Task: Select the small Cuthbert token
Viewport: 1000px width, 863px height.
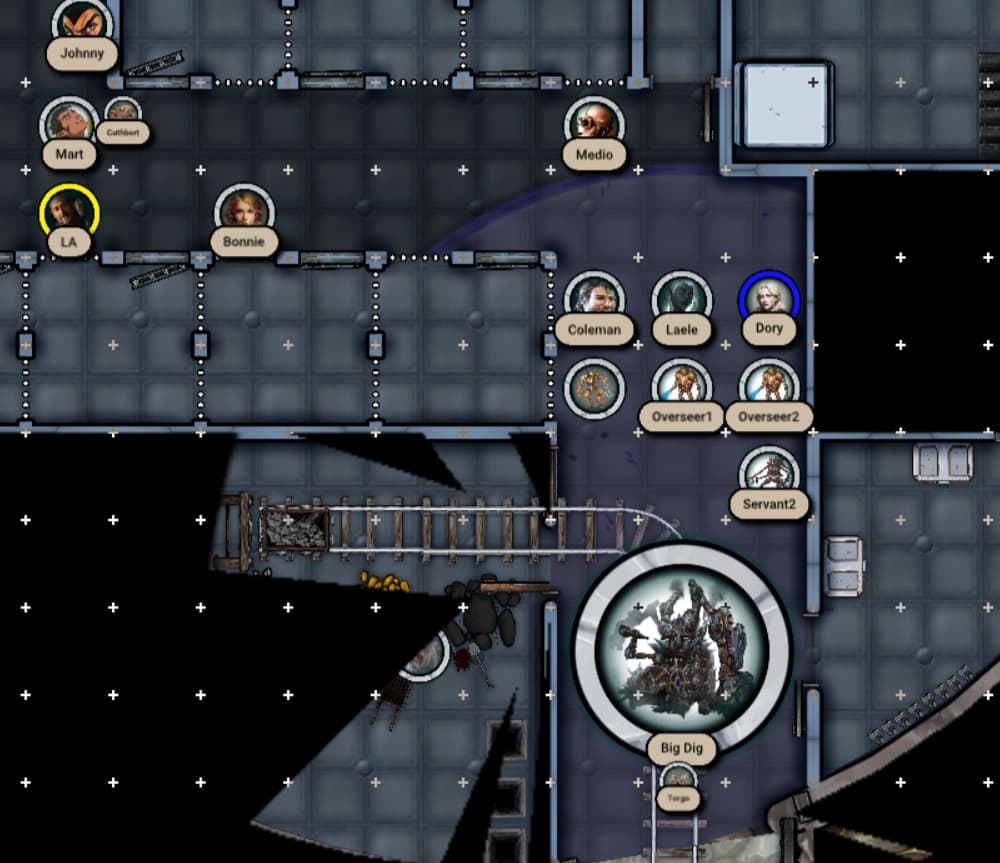Action: [122, 110]
